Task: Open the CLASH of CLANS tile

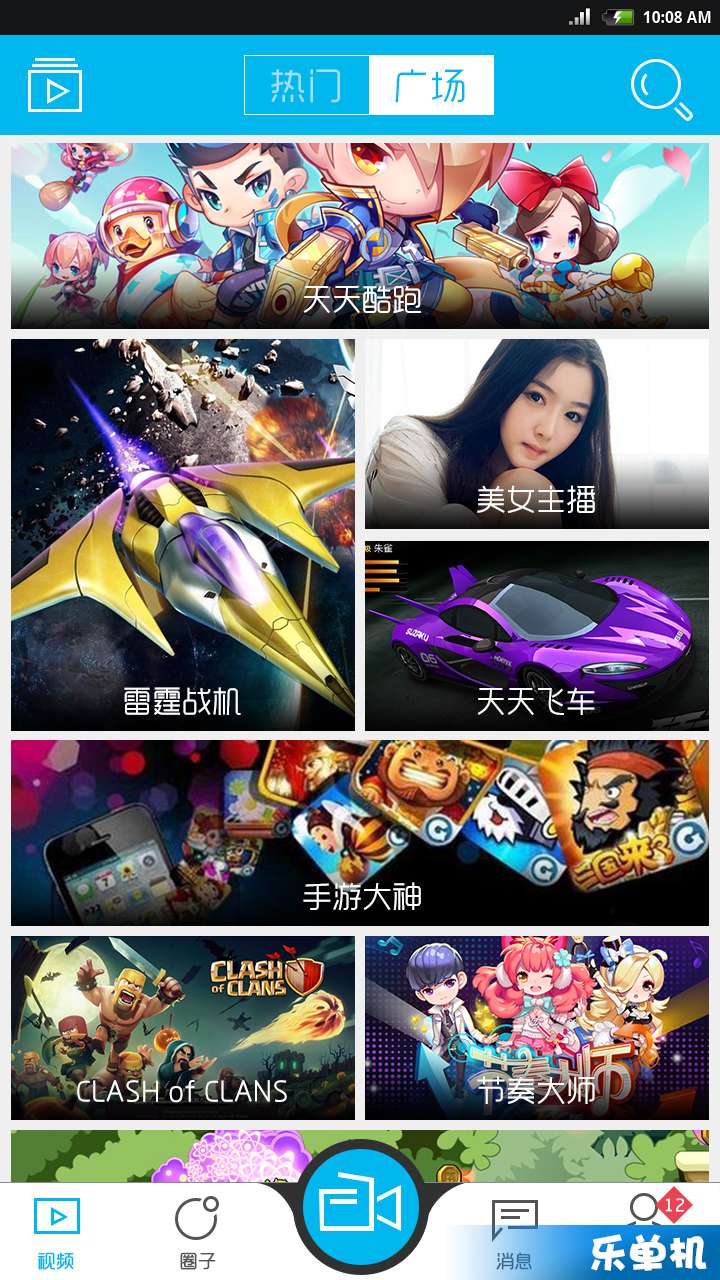Action: (x=183, y=1028)
